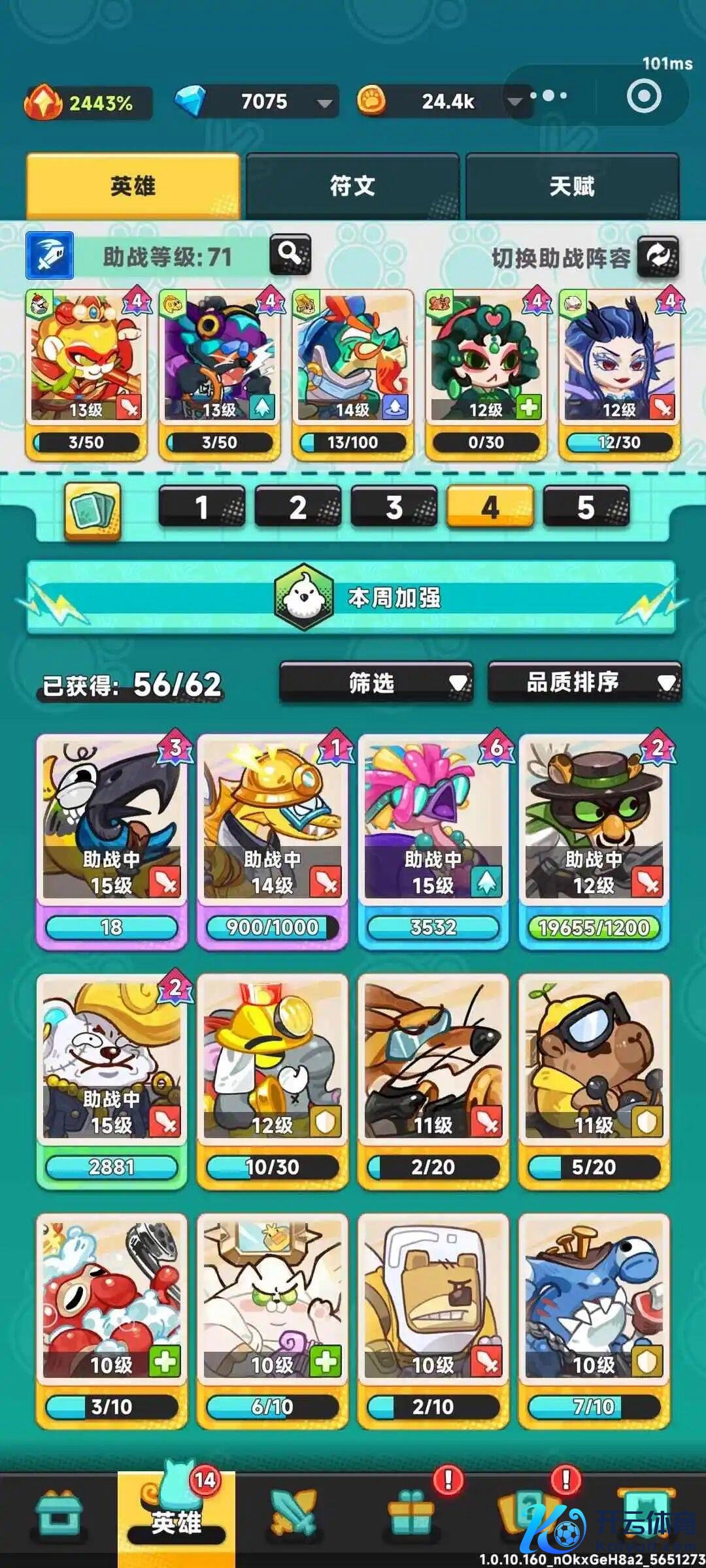Select lineup slot 1
This screenshot has height=1568, width=706.
click(201, 507)
